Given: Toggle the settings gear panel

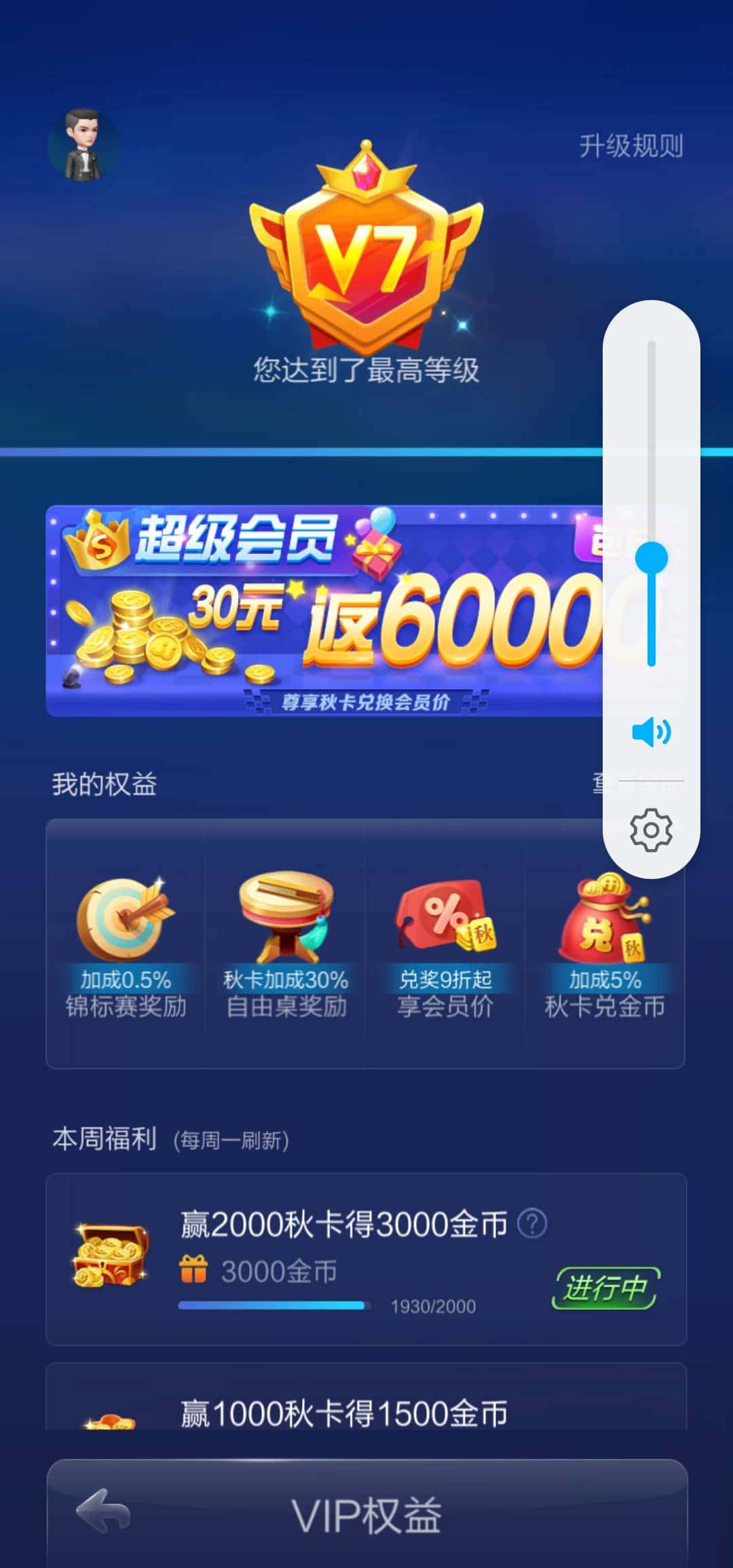Looking at the screenshot, I should (651, 829).
